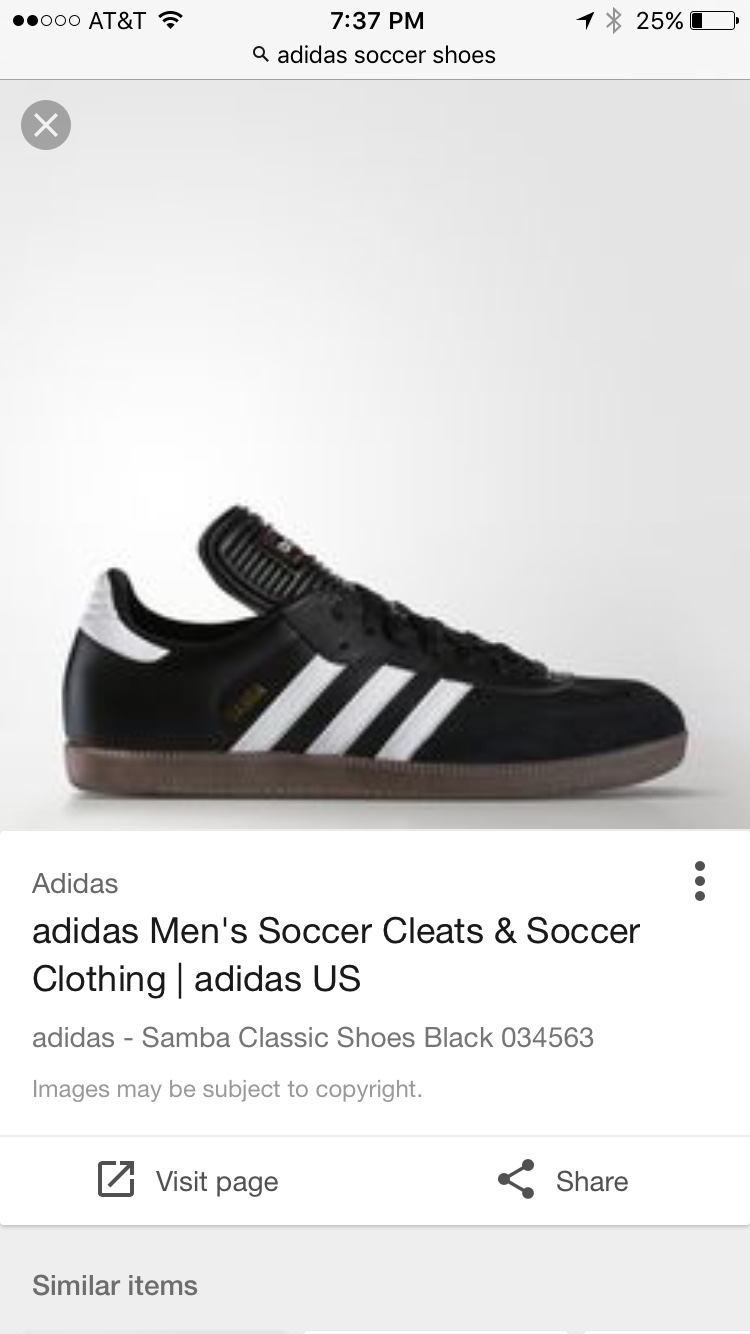Image resolution: width=750 pixels, height=1334 pixels.
Task: Tap the Wi-Fi icon in status bar
Action: (168, 18)
